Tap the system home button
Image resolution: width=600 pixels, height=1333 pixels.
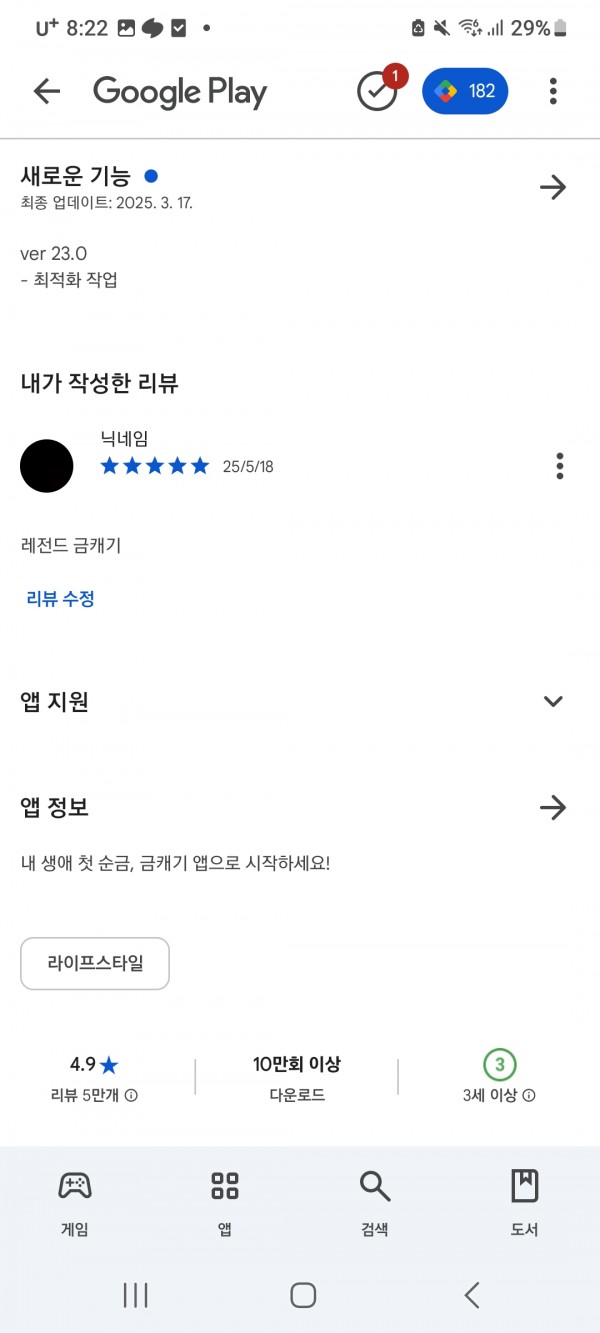click(x=303, y=1295)
